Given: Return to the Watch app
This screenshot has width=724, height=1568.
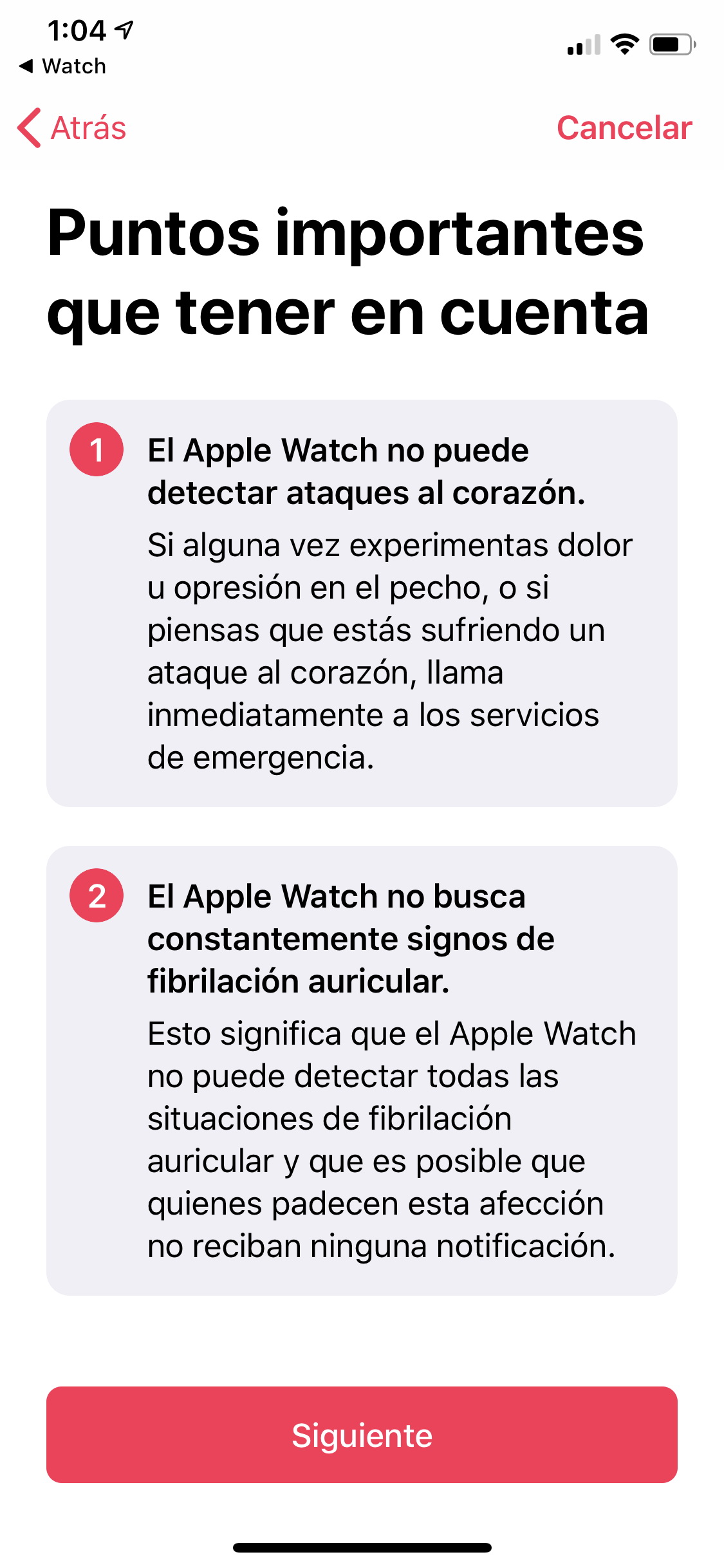Looking at the screenshot, I should [x=62, y=66].
